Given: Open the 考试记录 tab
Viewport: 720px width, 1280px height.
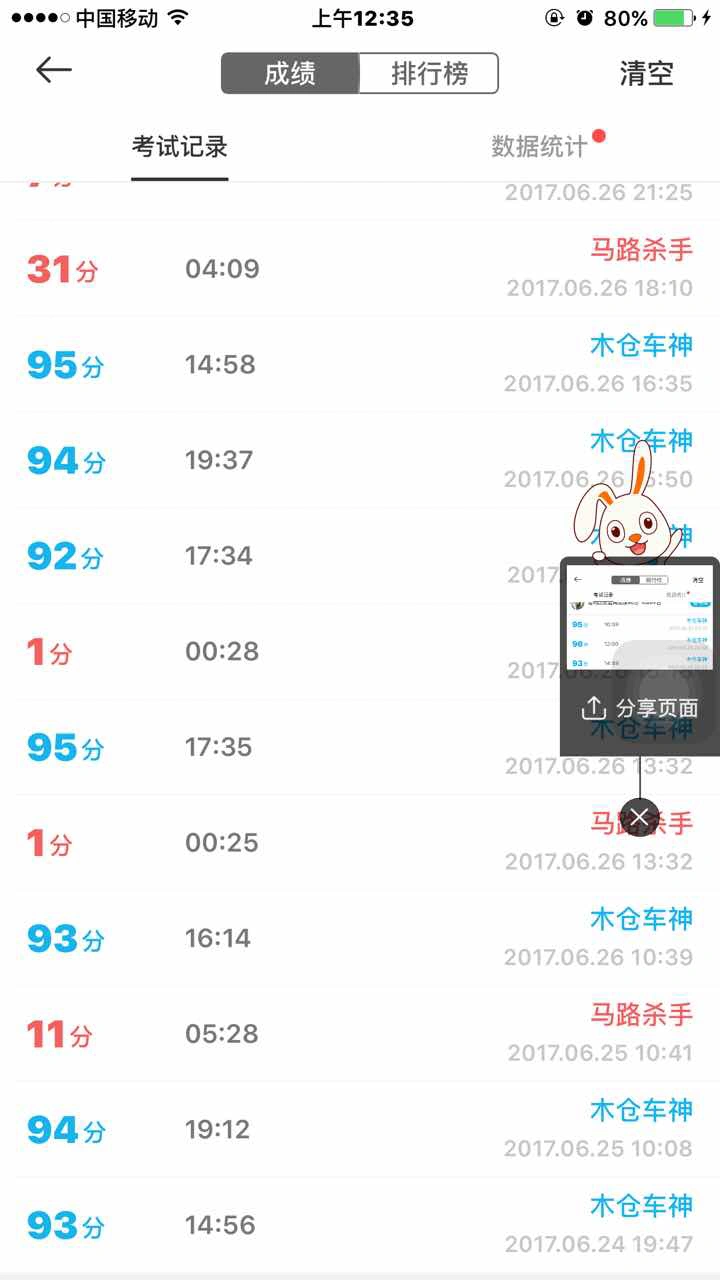Looking at the screenshot, I should point(180,147).
